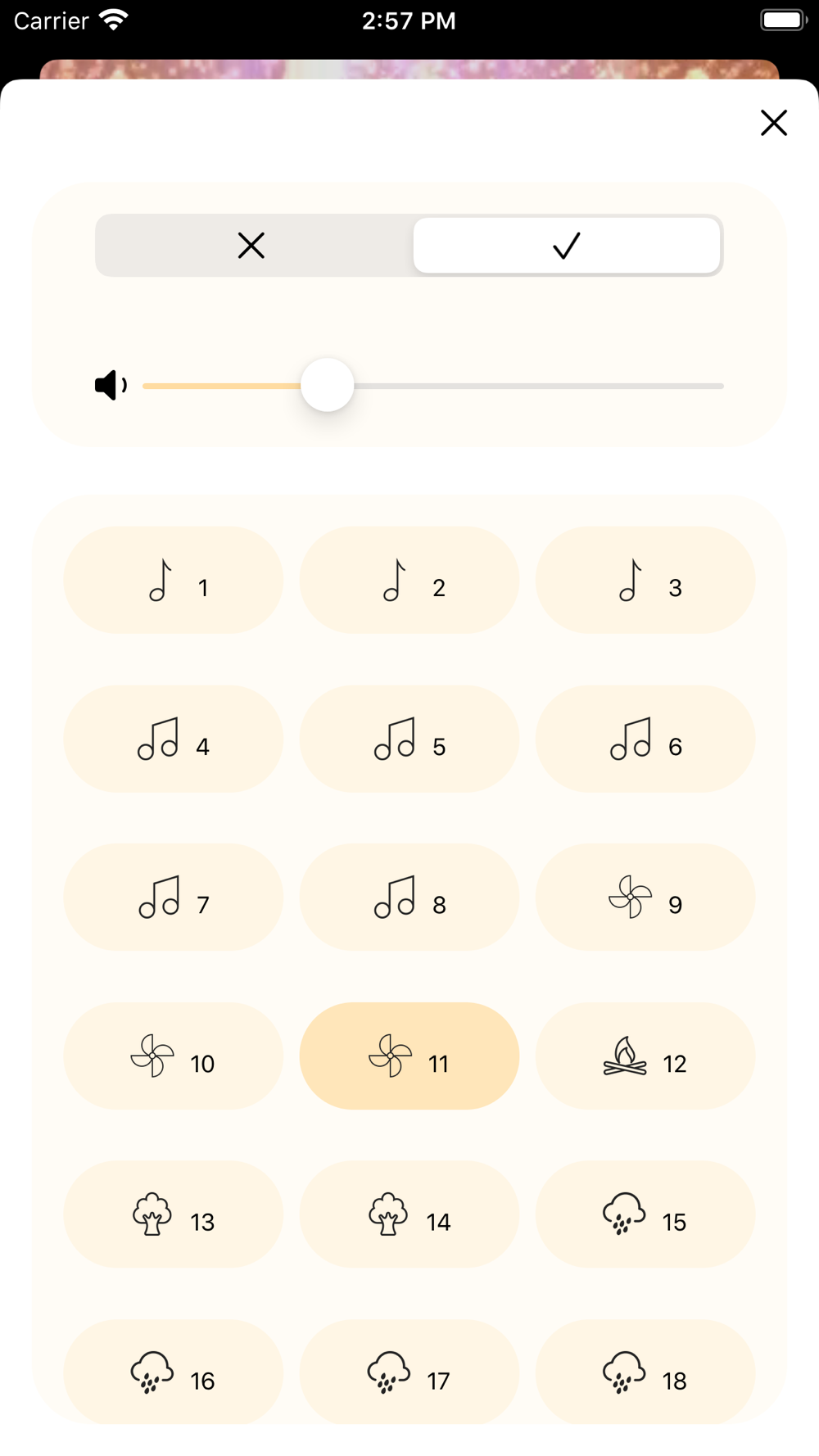
Task: Select music sound 6
Action: (x=645, y=739)
